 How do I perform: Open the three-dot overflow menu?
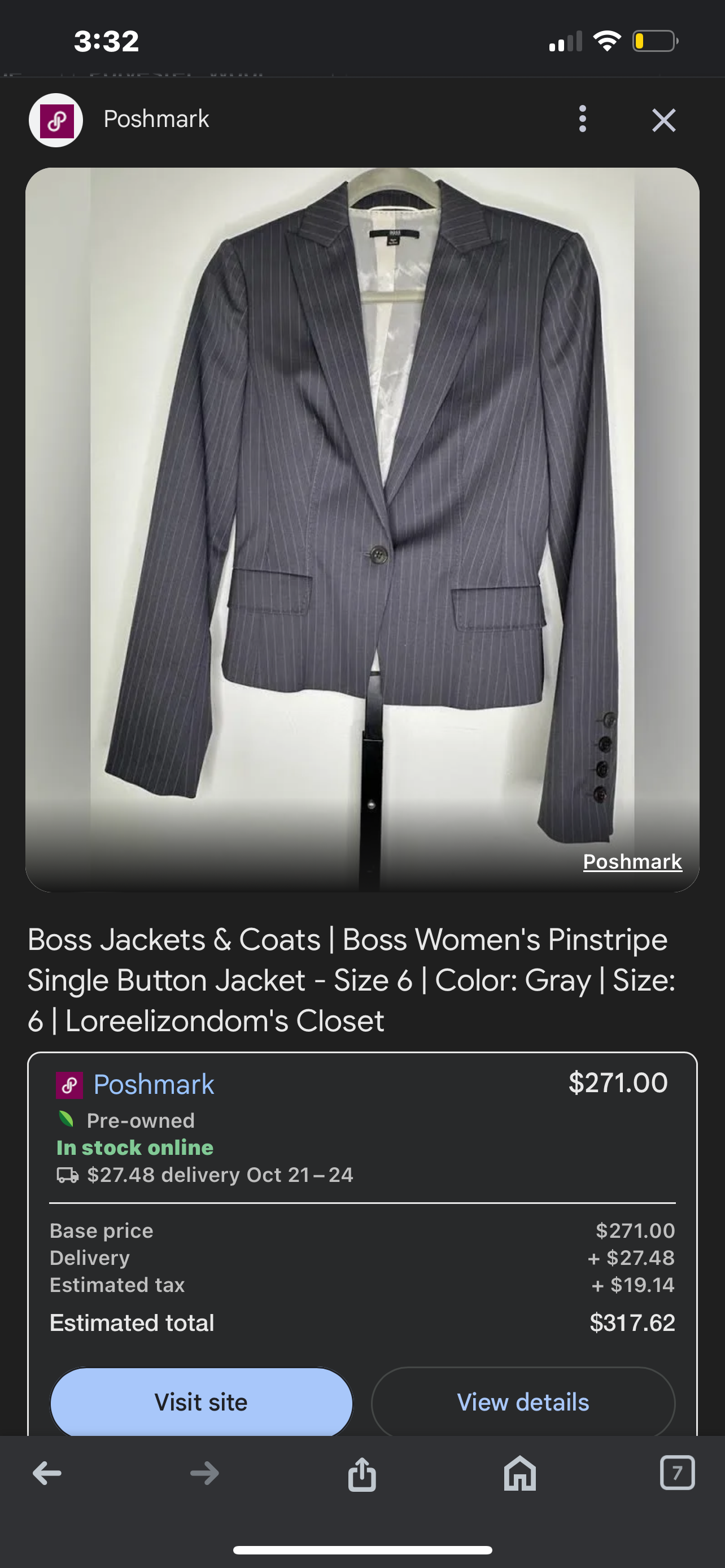point(583,119)
